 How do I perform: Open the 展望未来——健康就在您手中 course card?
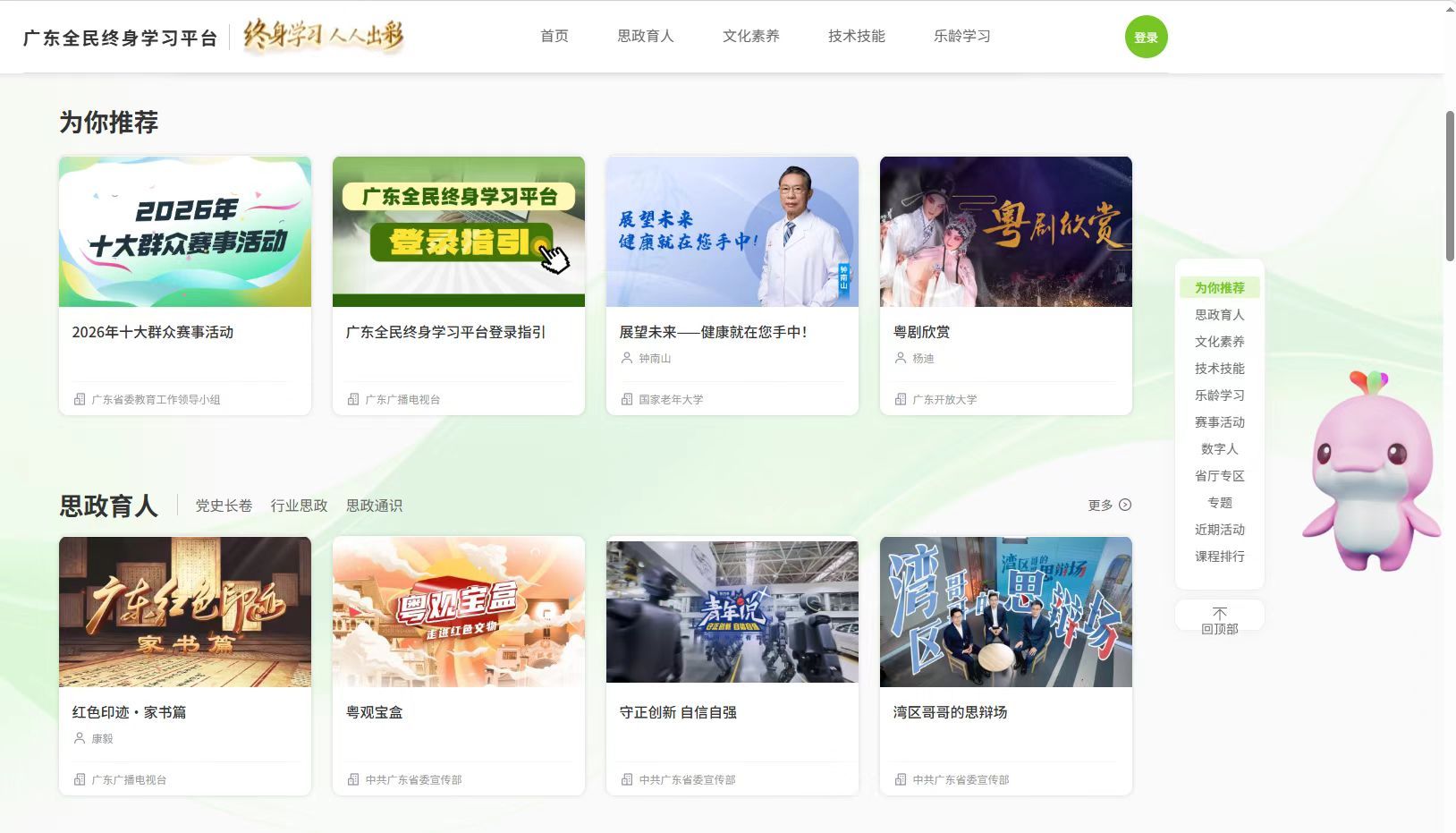(732, 285)
